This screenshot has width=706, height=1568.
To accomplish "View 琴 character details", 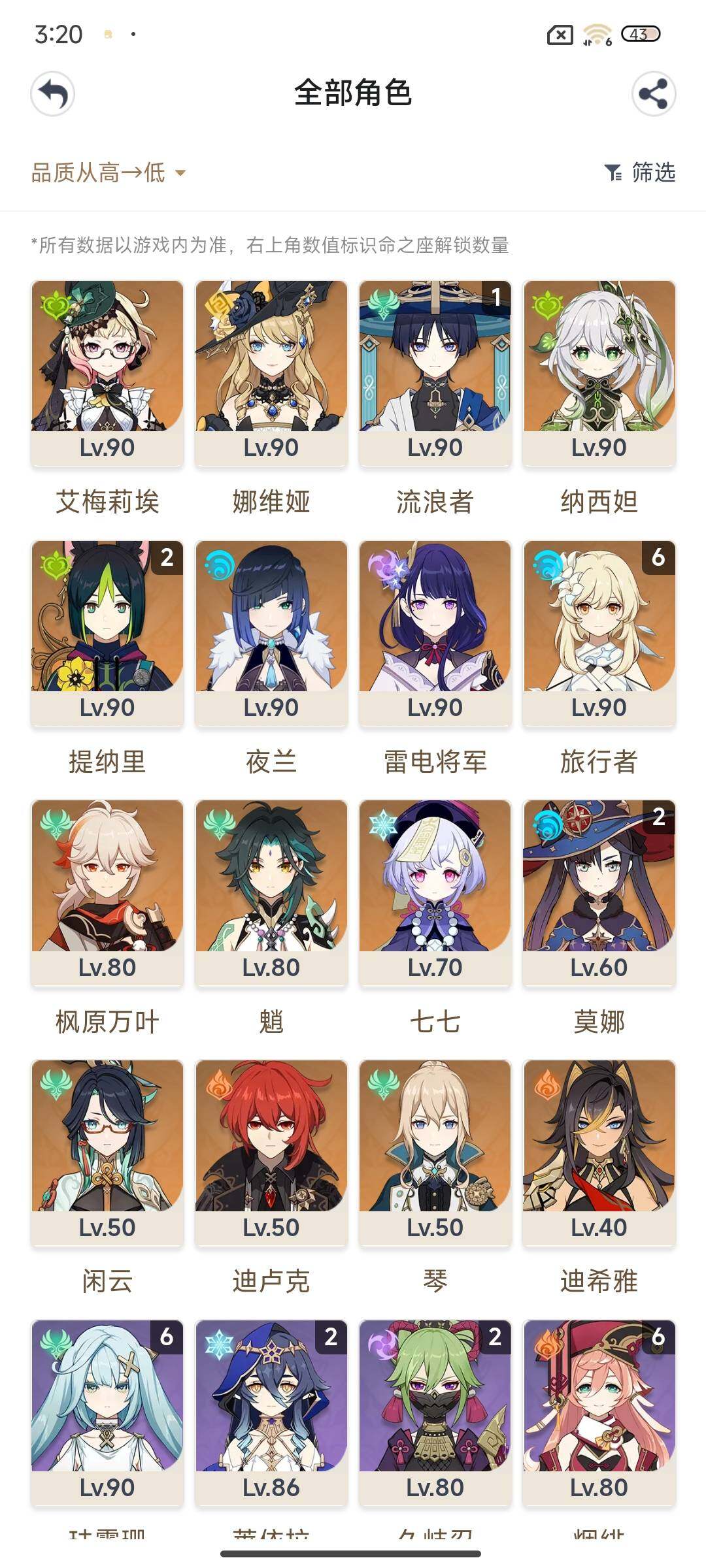I will [x=435, y=1152].
